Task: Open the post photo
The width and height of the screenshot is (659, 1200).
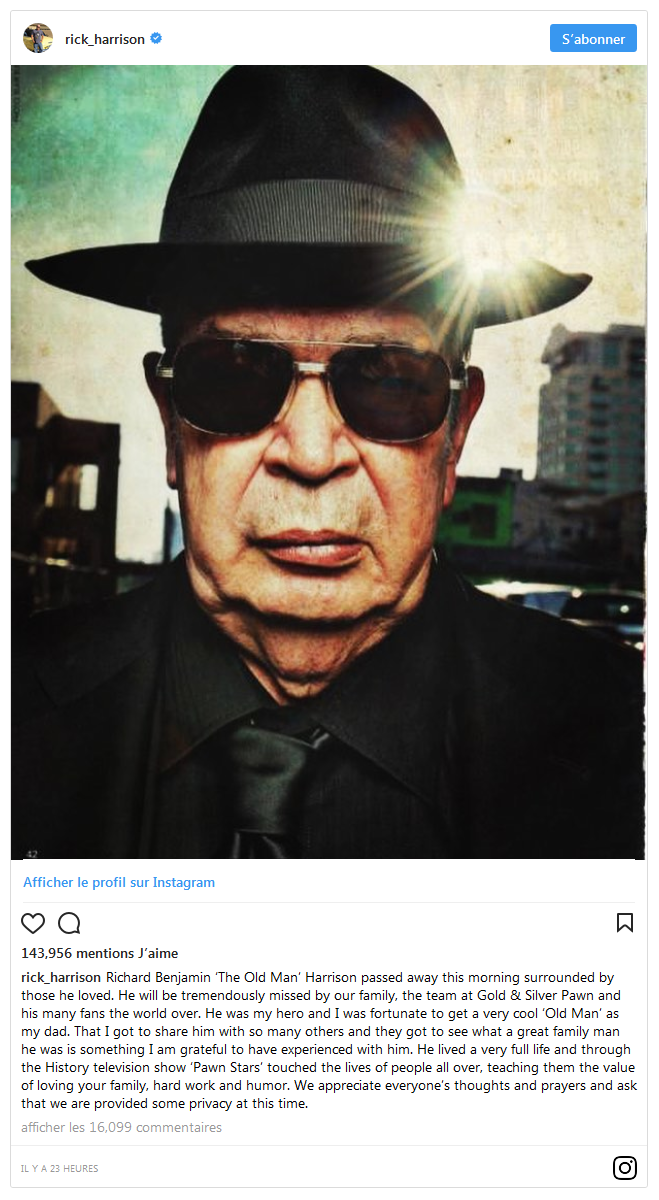Action: [329, 462]
